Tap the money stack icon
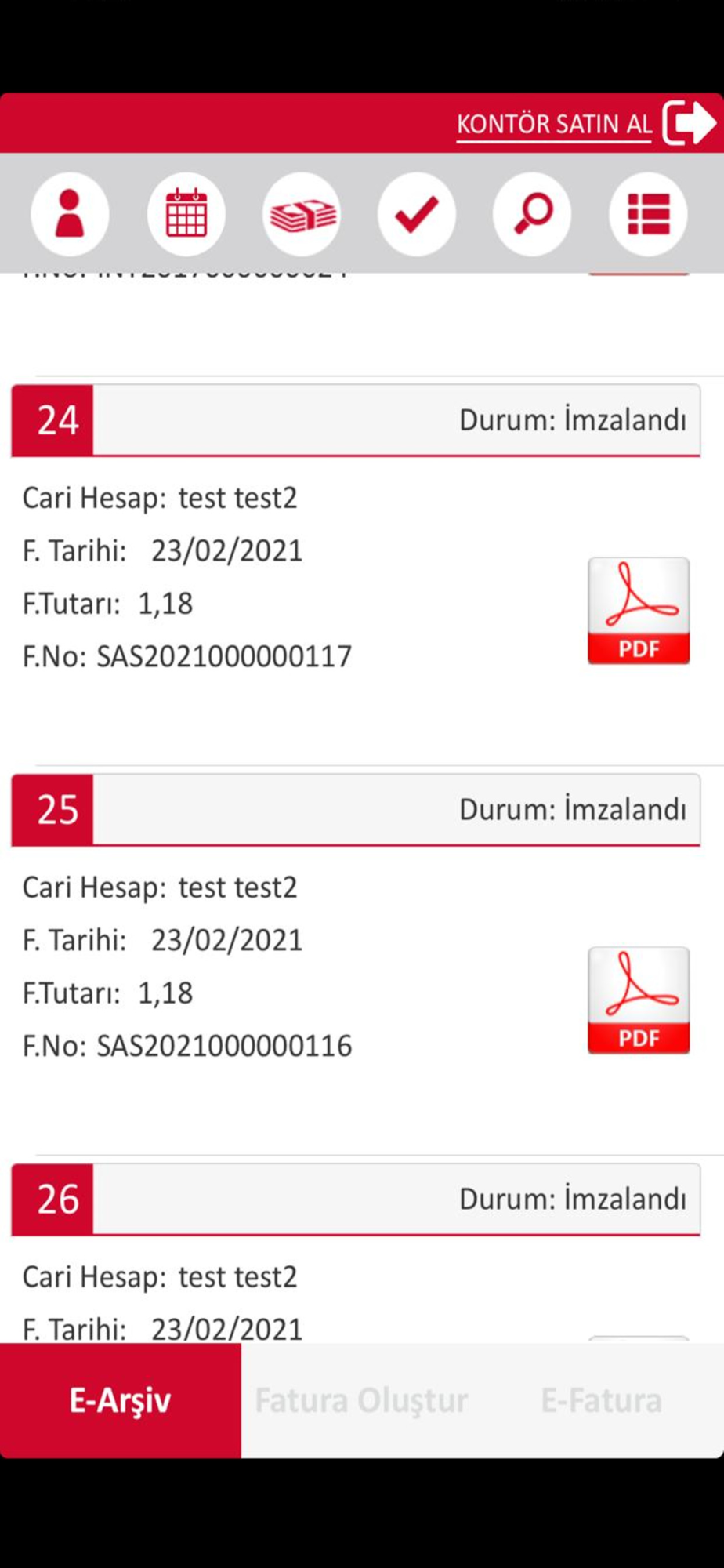The width and height of the screenshot is (724, 1568). tap(302, 213)
